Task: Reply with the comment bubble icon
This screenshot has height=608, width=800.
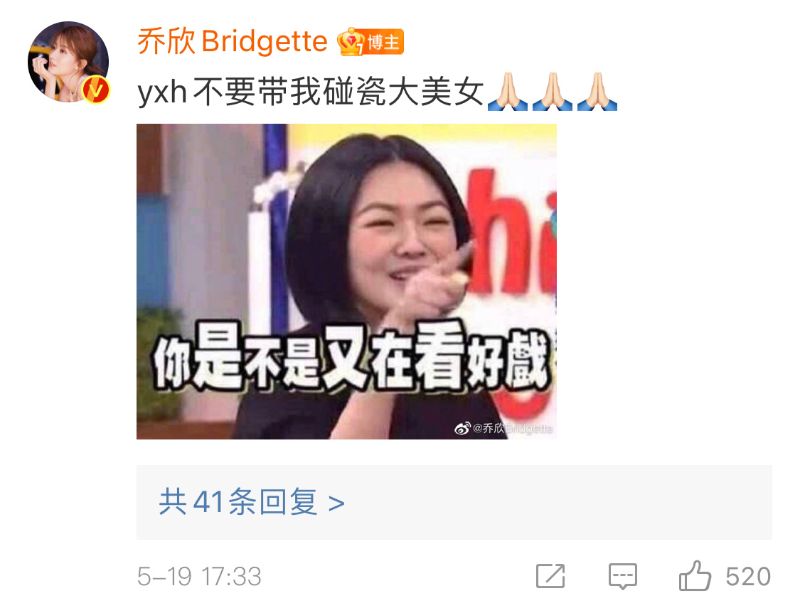Action: click(x=623, y=576)
